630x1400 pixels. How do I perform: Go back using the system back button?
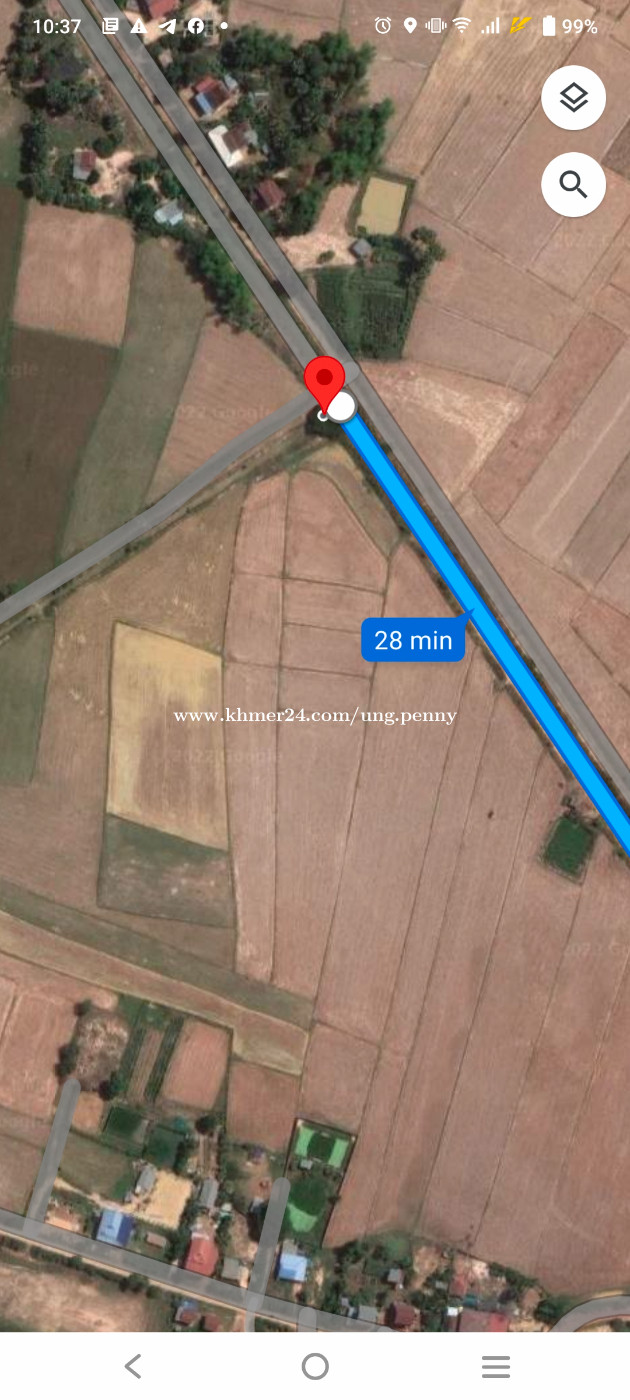[133, 1366]
